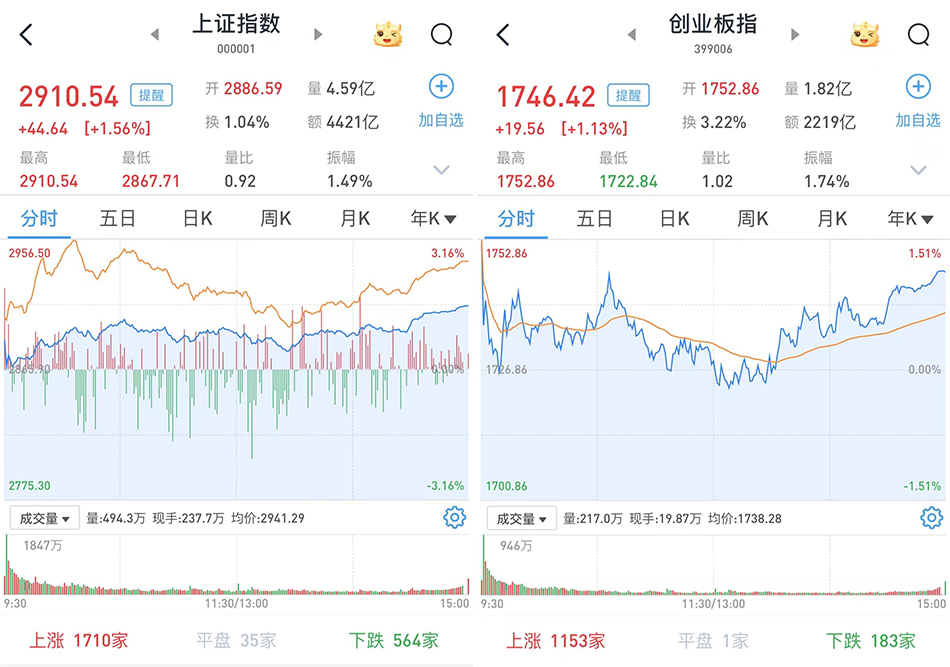Screen dimensions: 950x667
Task: Tap 提醒 alert button for 创业板指
Action: pos(629,96)
